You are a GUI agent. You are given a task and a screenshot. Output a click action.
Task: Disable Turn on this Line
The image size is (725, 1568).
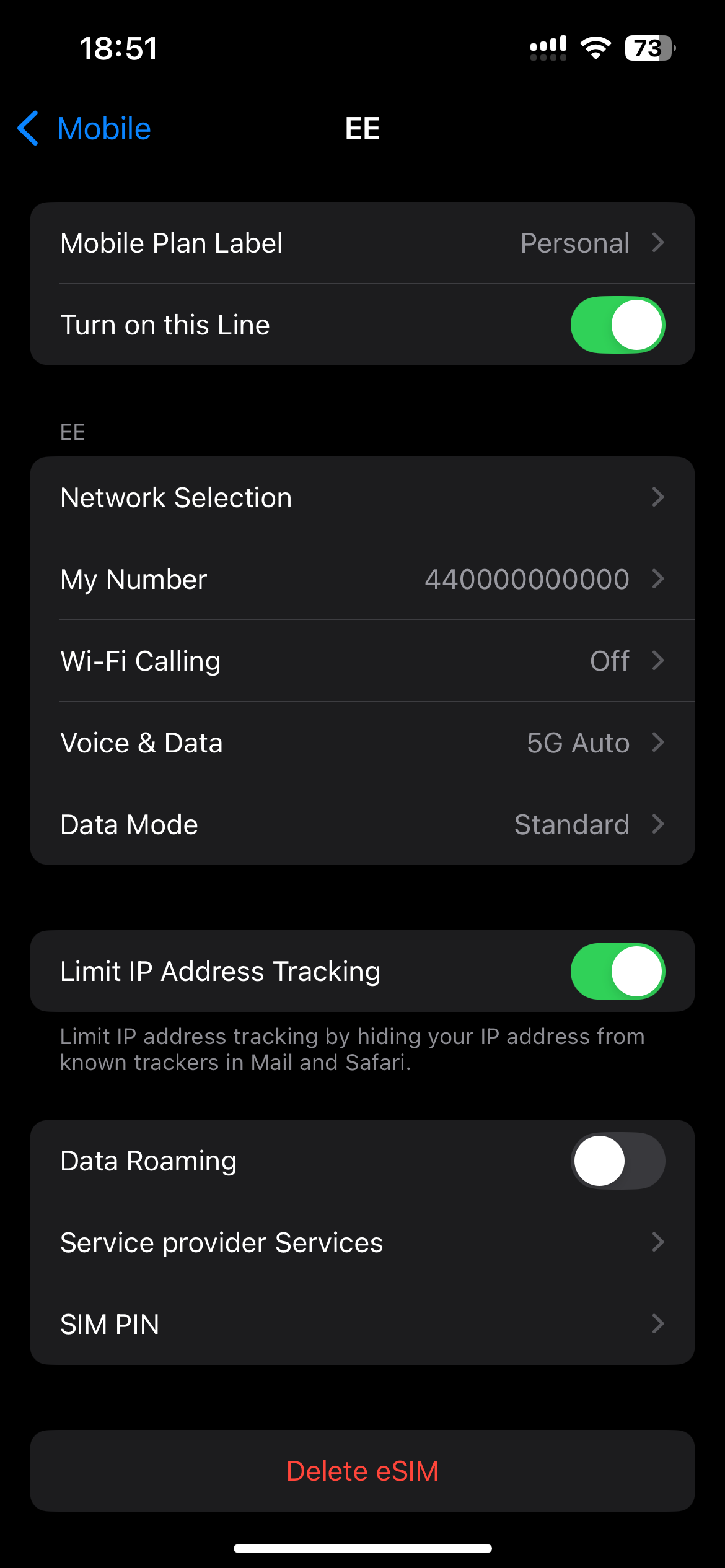click(618, 324)
